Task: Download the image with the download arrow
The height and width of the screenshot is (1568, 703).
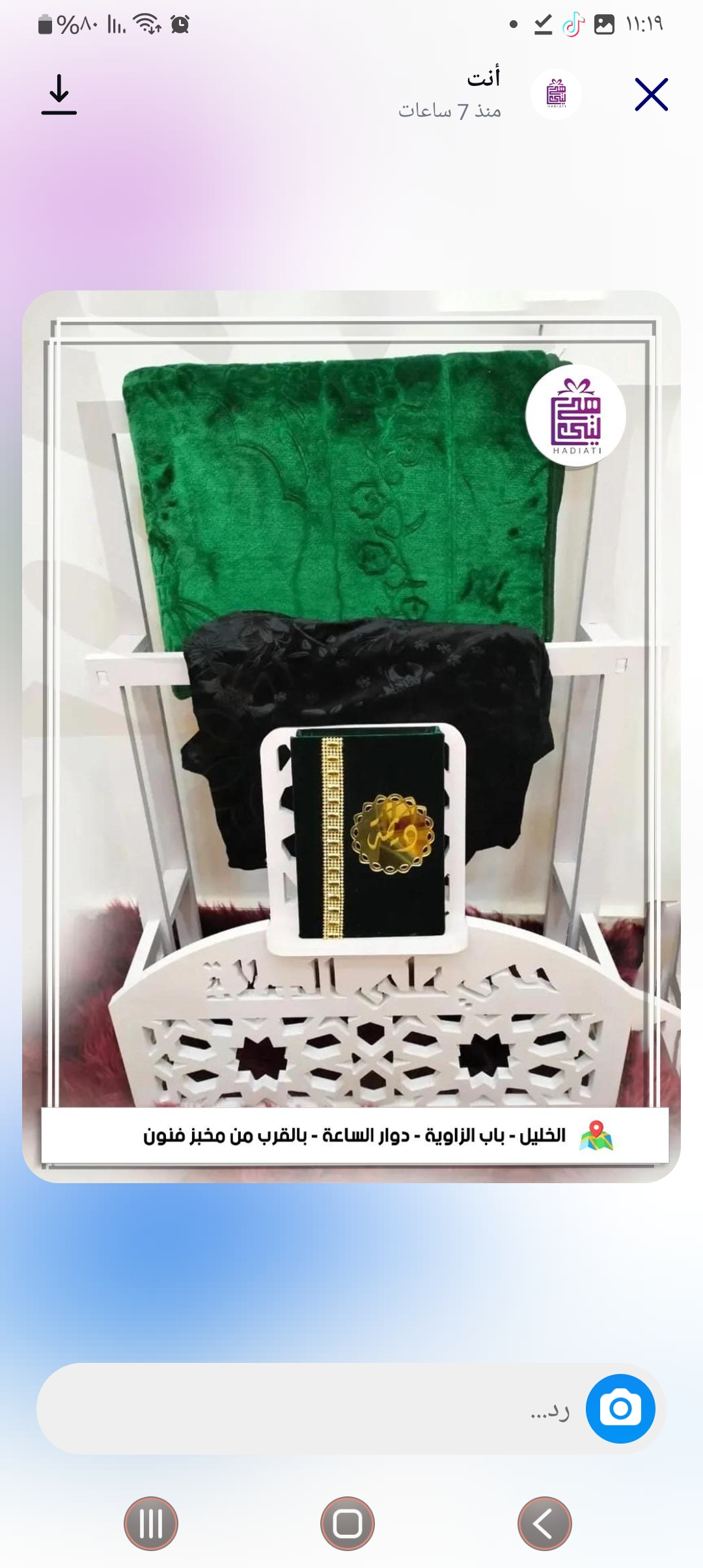Action: [59, 95]
